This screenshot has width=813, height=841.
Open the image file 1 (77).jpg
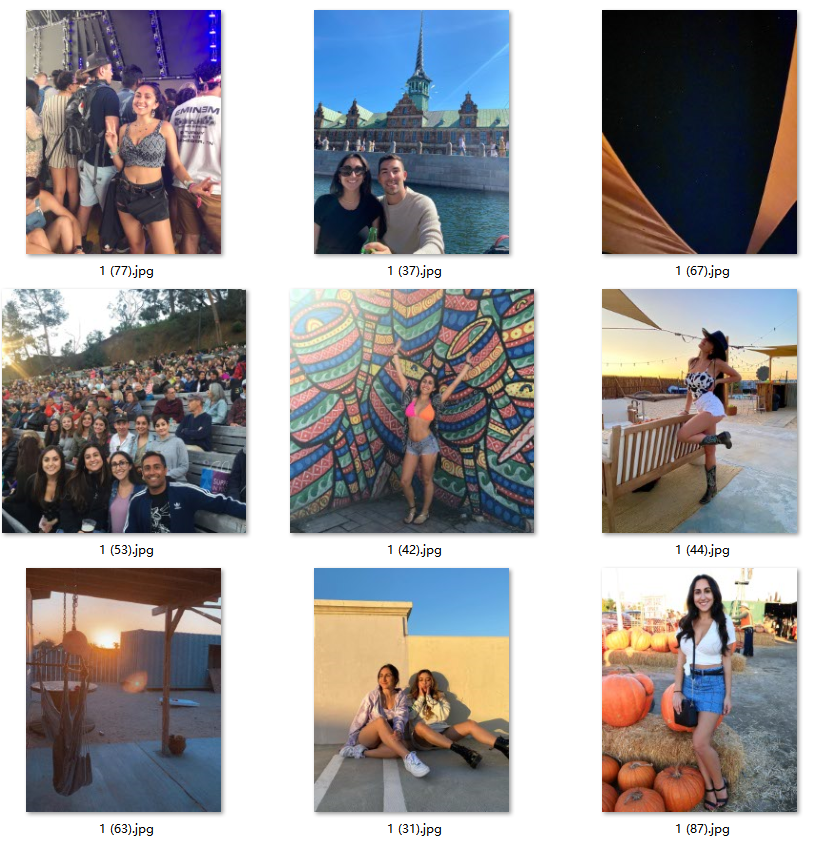(123, 132)
